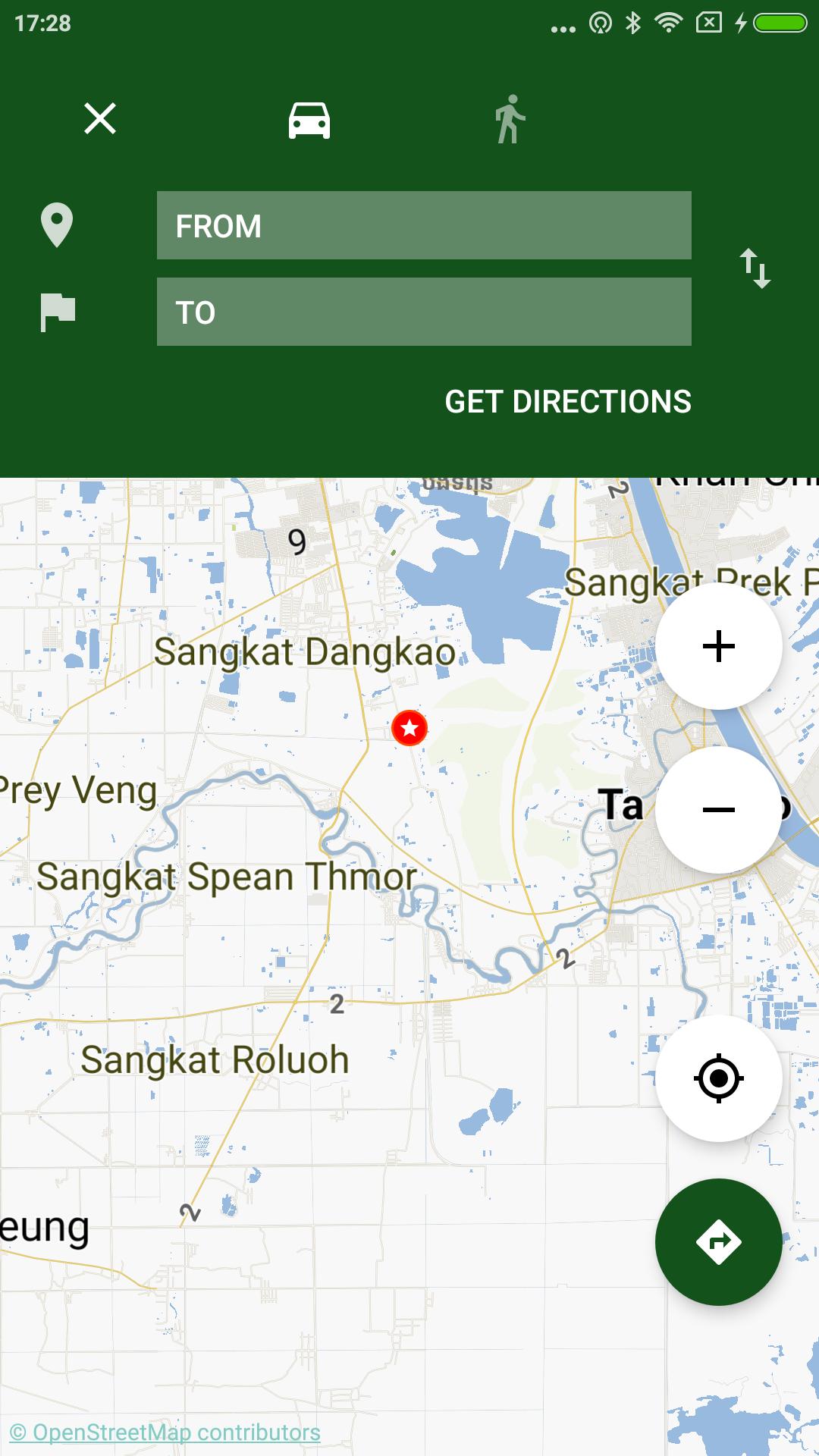The width and height of the screenshot is (819, 1456).
Task: Enable driving directions mode
Action: pos(309,120)
